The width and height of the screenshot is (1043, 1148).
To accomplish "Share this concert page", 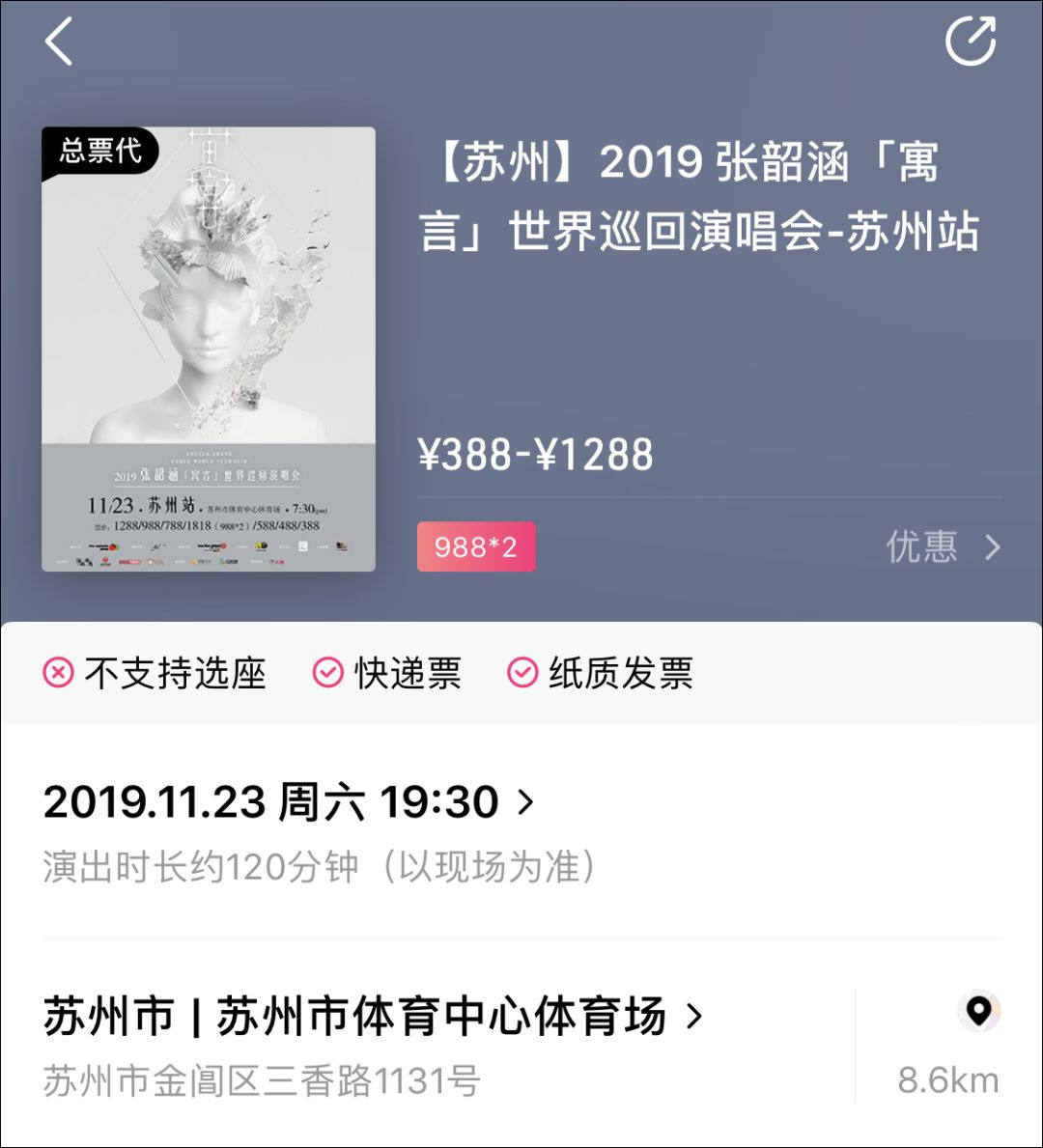I will pos(970,42).
